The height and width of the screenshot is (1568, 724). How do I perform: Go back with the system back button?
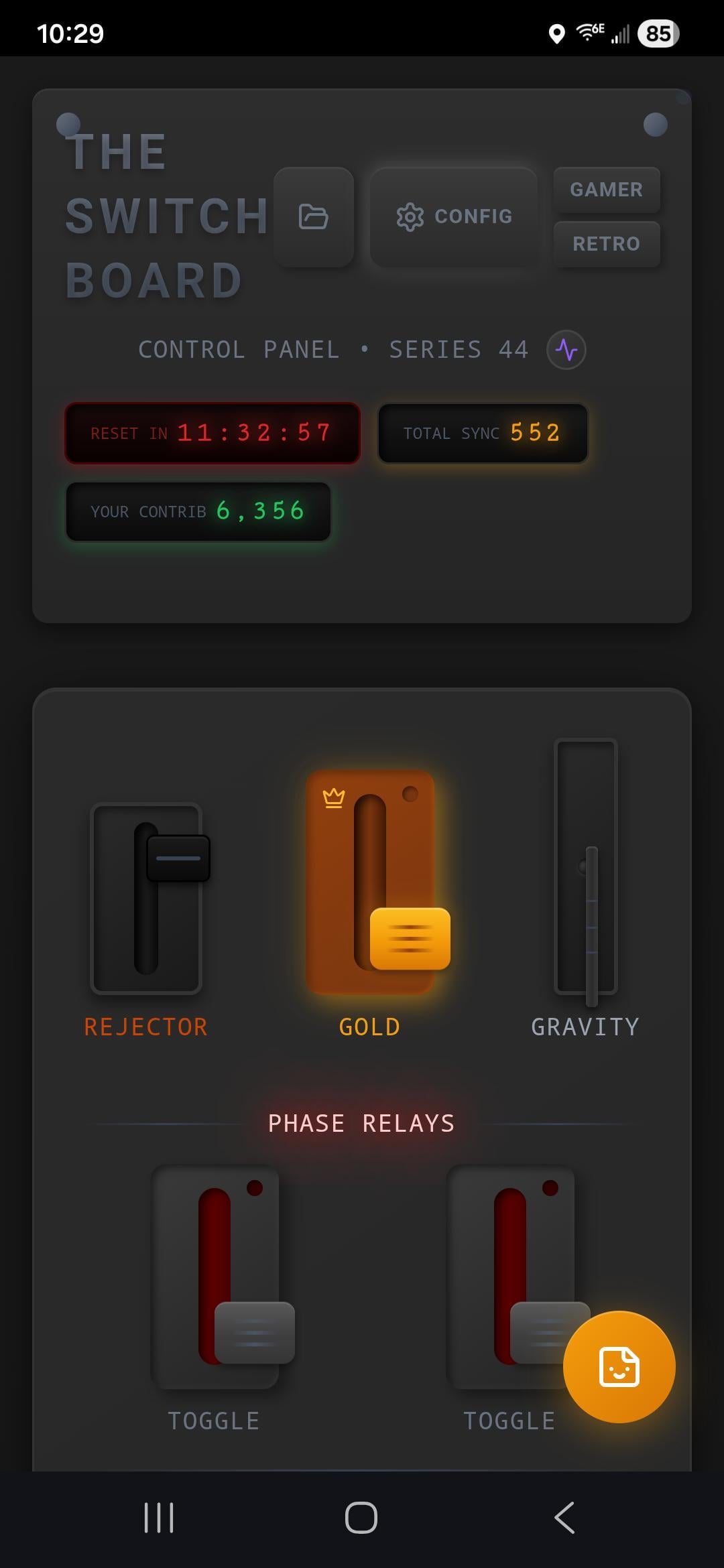[564, 1518]
